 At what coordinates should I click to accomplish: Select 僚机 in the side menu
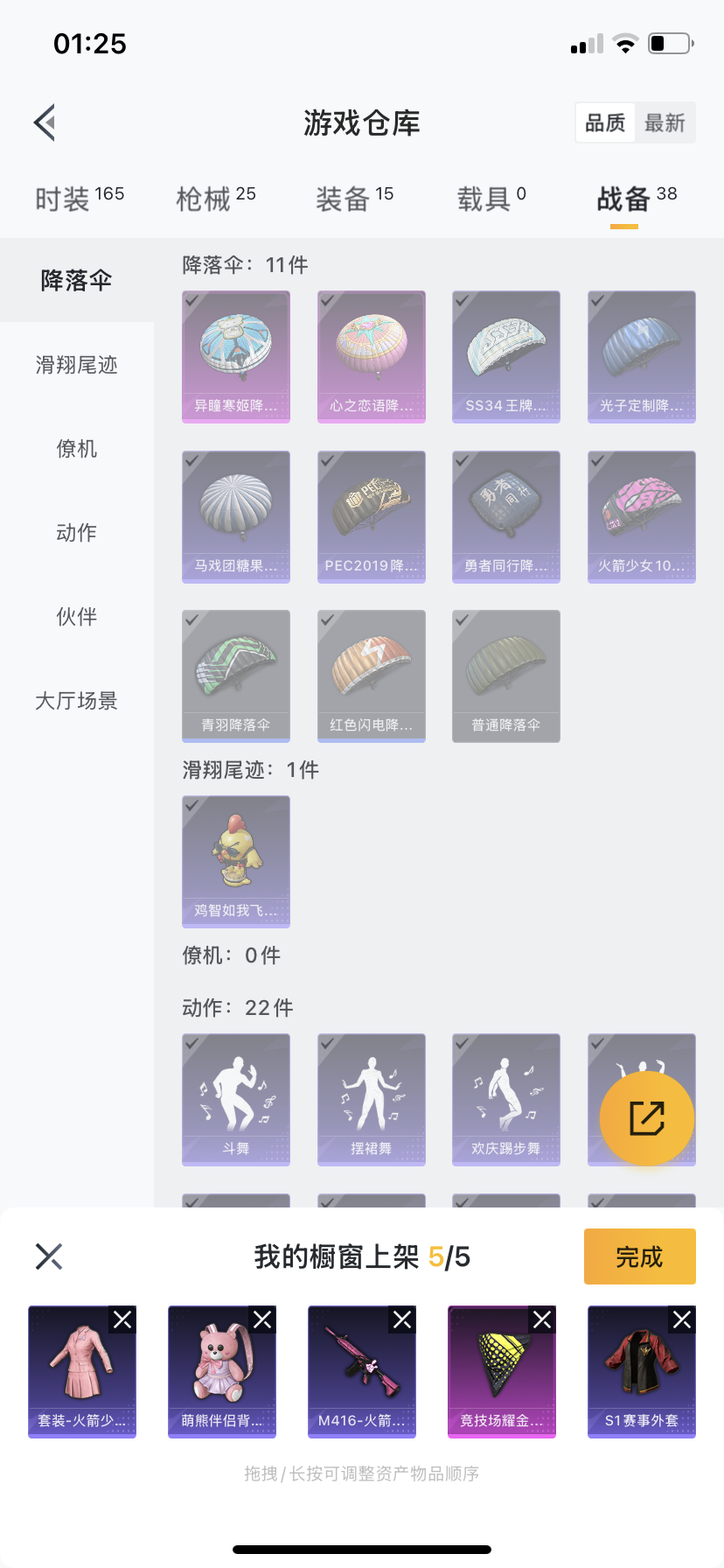76,449
